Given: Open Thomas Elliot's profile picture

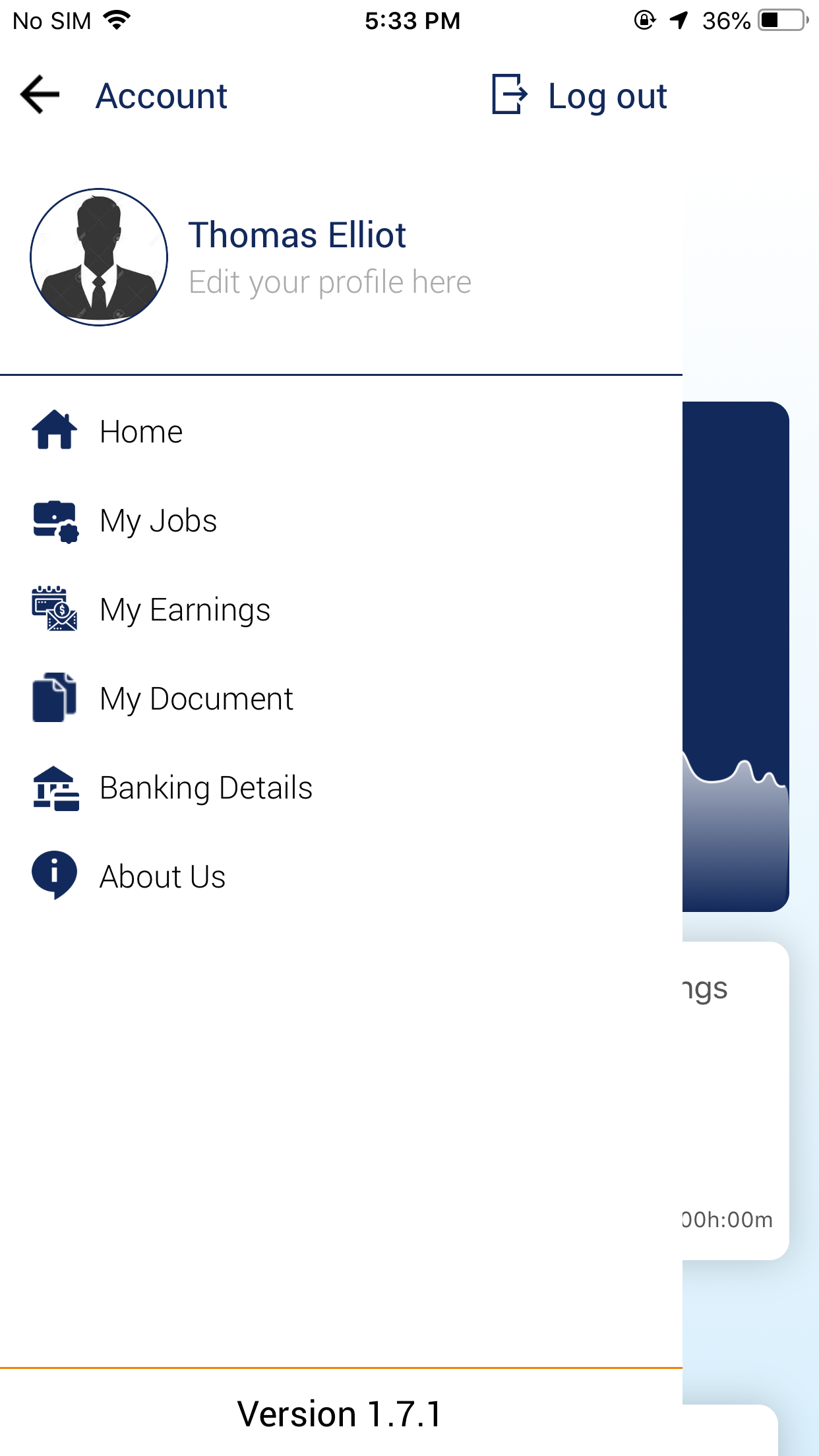Looking at the screenshot, I should coord(99,257).
